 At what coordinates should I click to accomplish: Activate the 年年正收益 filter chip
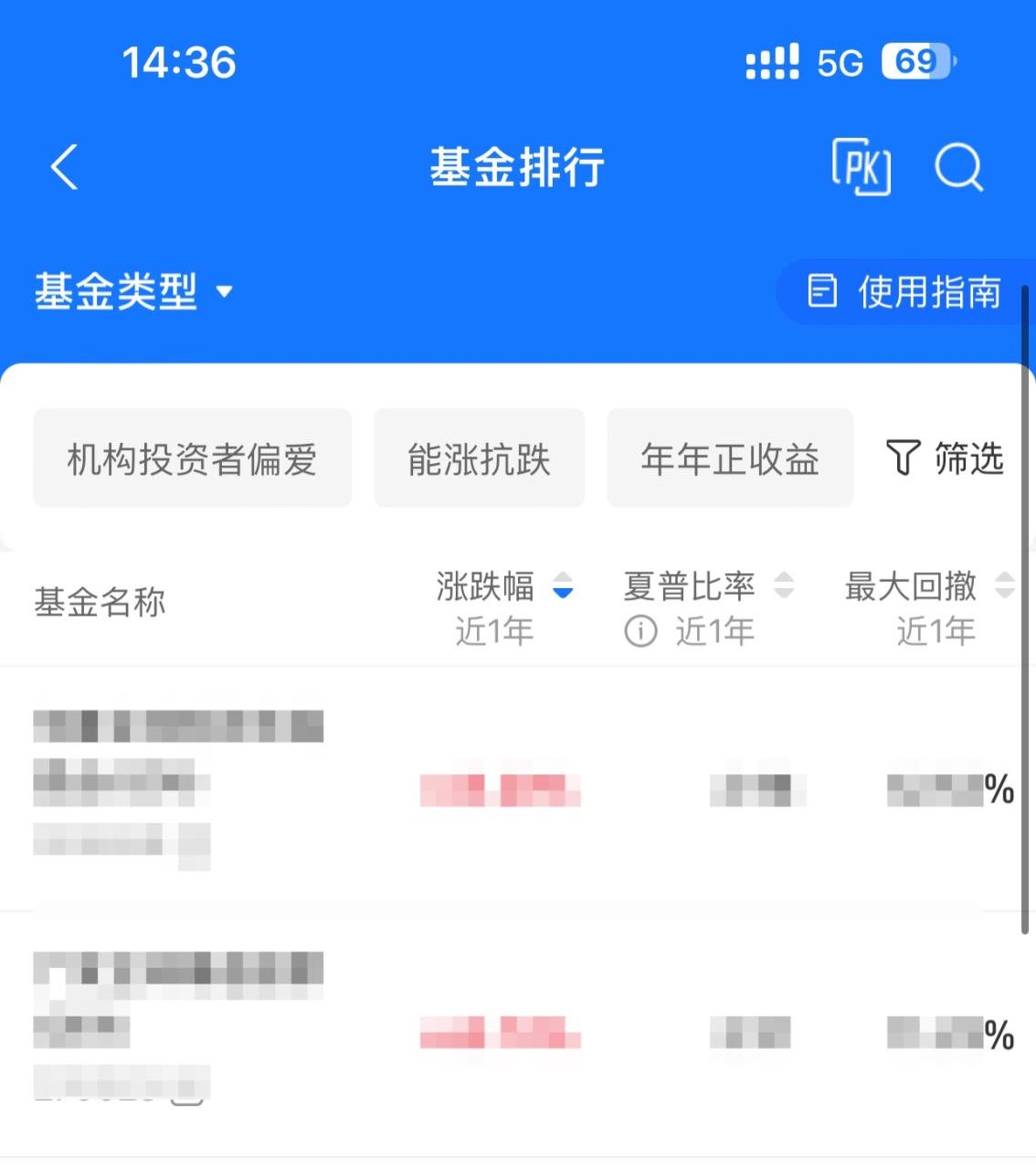[730, 458]
